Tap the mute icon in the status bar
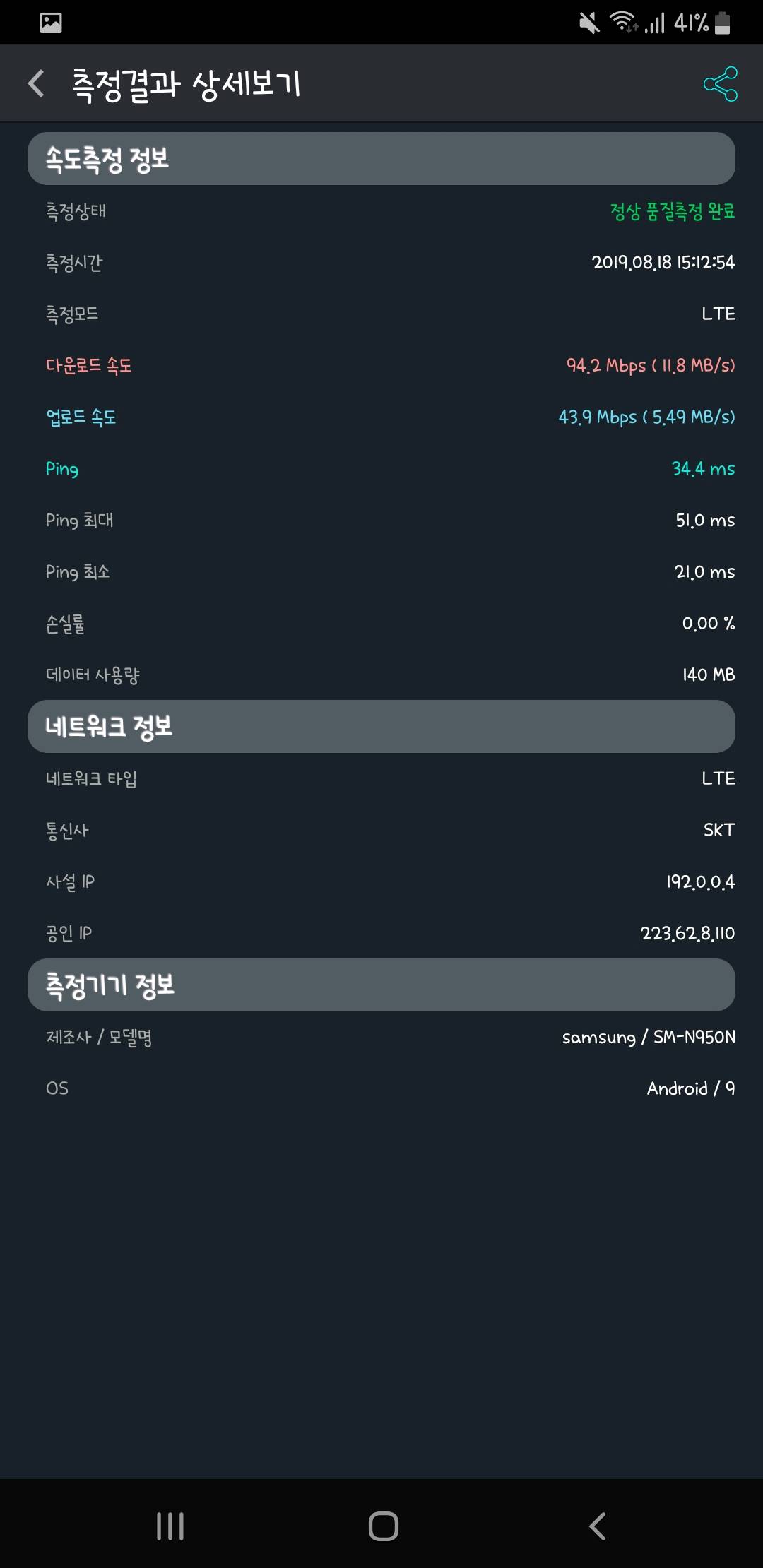 (587, 23)
